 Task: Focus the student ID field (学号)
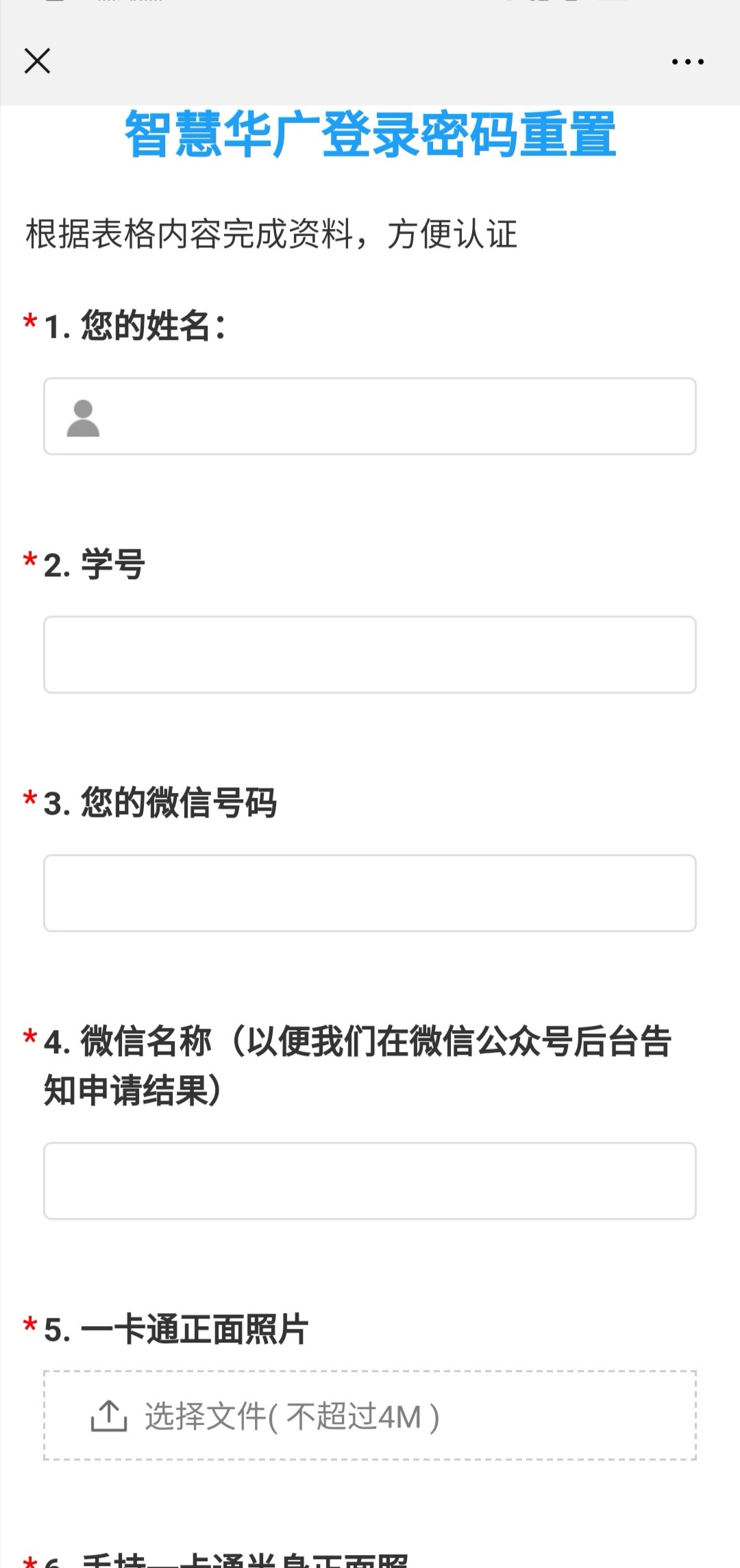point(370,654)
